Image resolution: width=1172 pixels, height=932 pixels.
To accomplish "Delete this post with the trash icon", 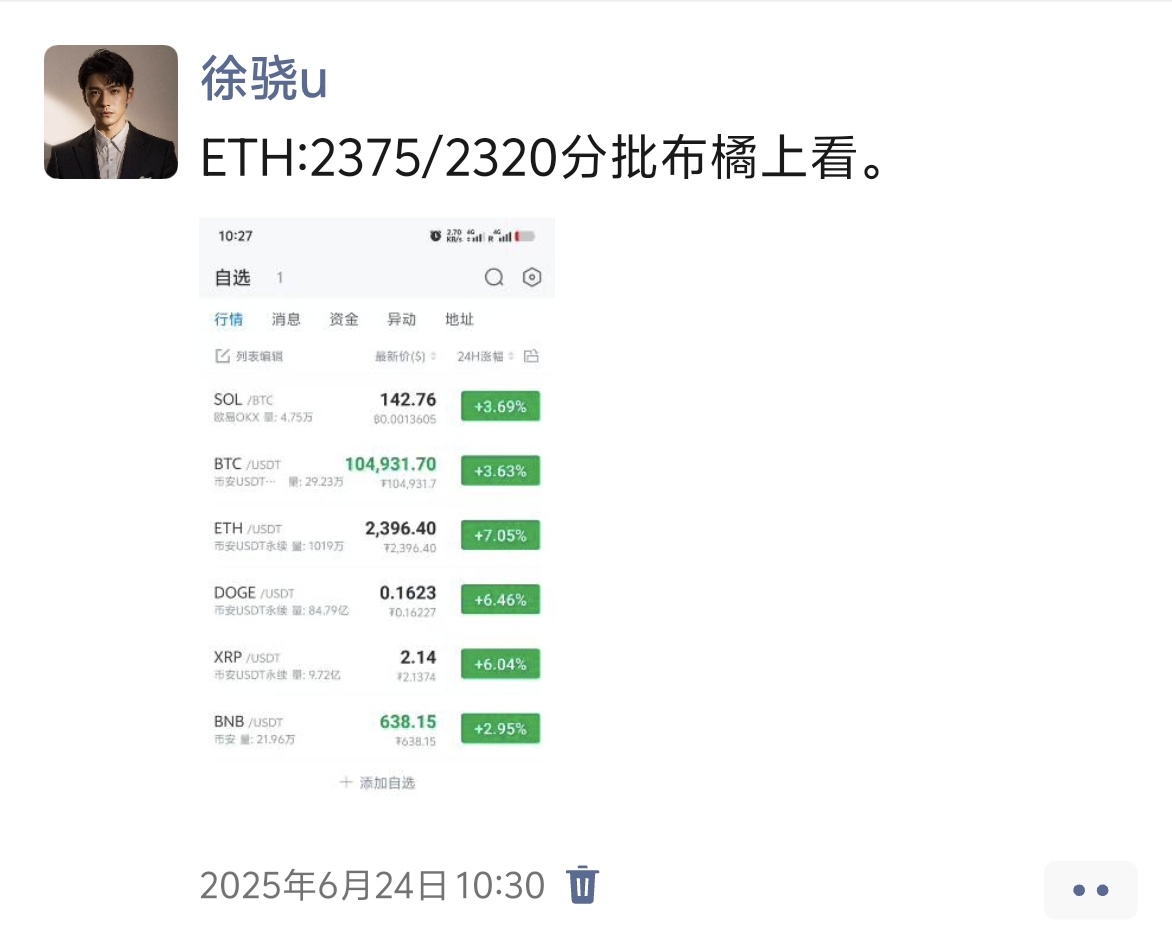I will [582, 885].
